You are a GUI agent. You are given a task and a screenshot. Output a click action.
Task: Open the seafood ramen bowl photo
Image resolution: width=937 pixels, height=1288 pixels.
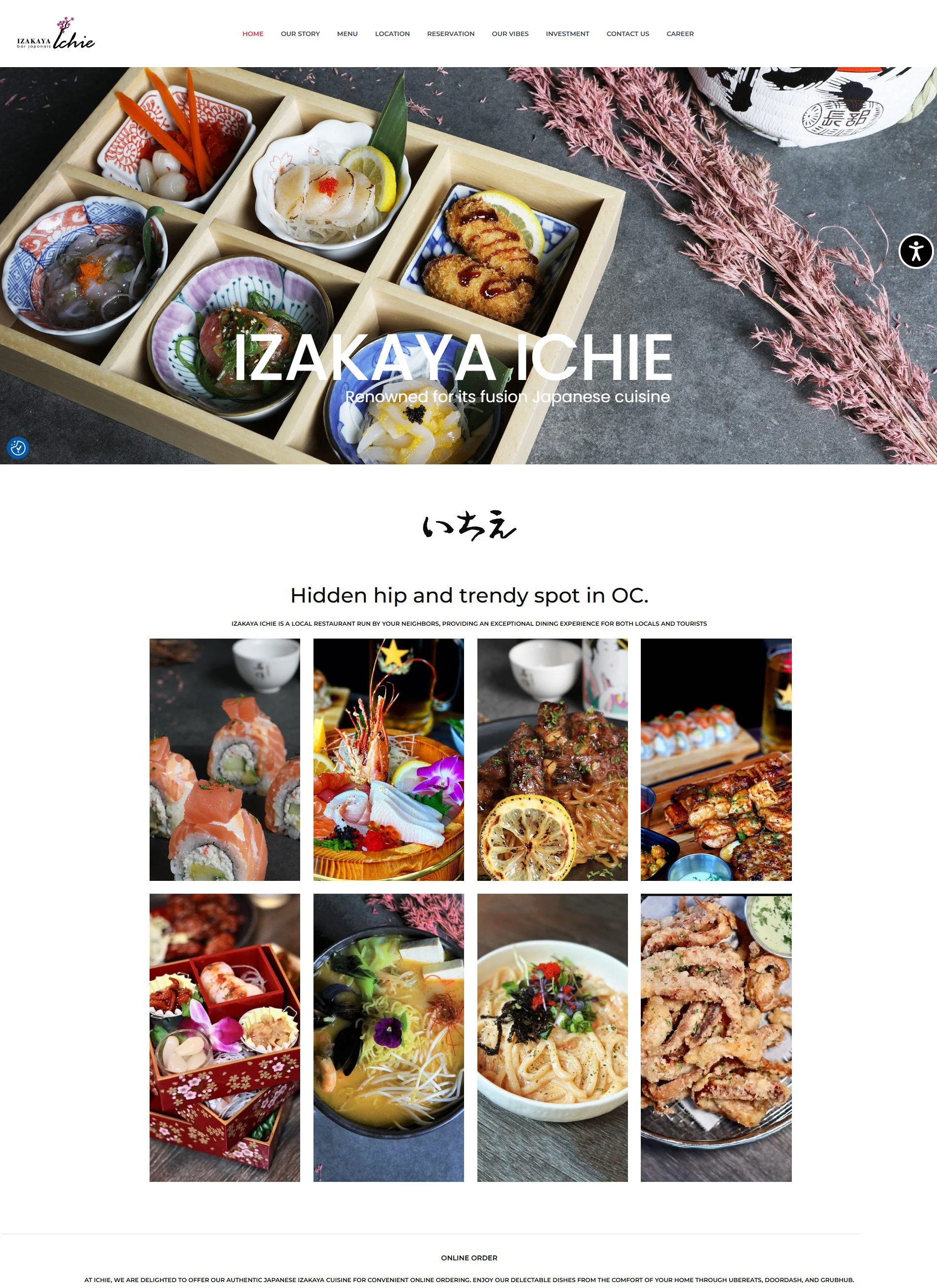389,1037
